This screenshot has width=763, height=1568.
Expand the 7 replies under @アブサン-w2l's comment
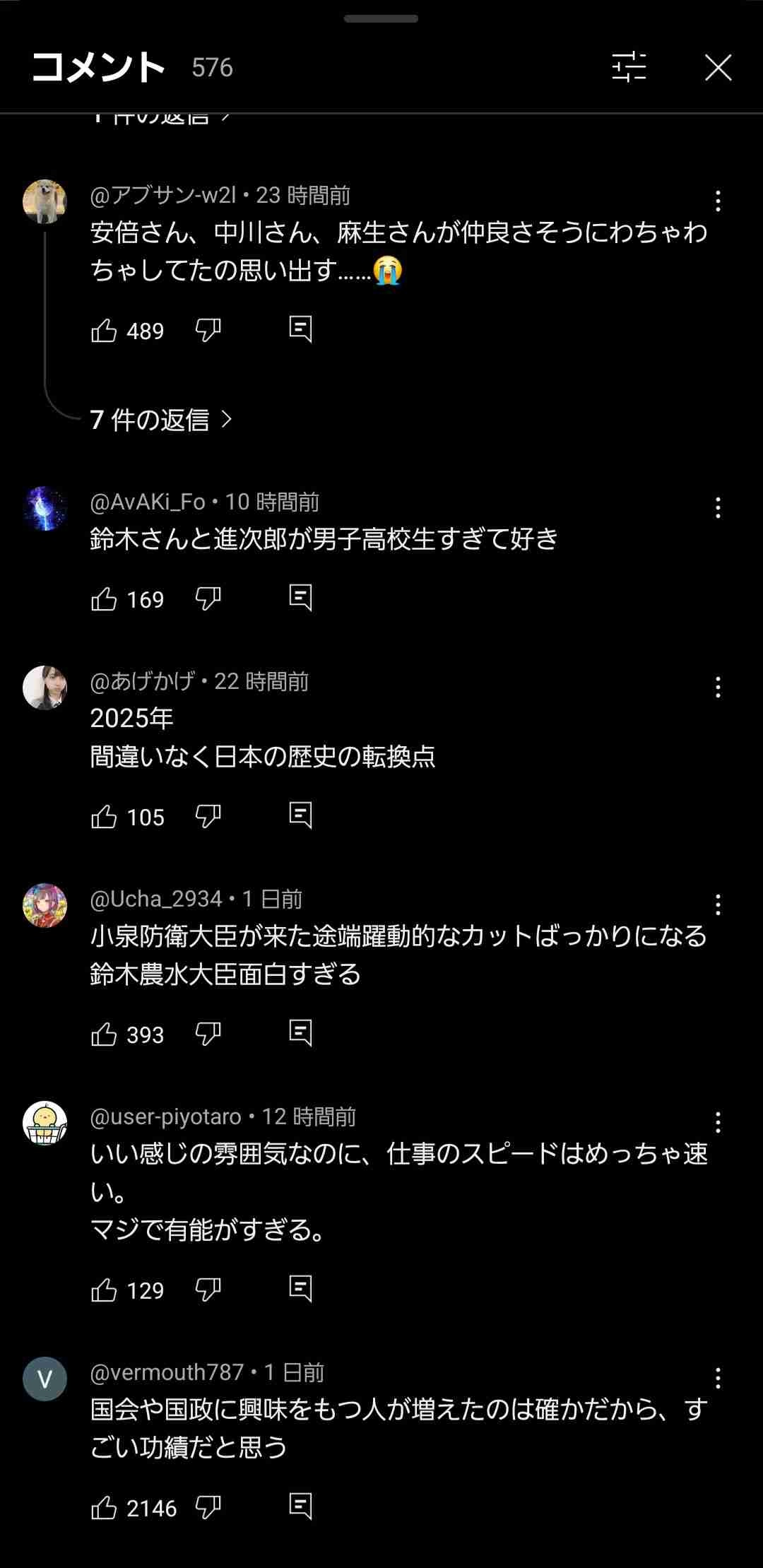tap(161, 420)
